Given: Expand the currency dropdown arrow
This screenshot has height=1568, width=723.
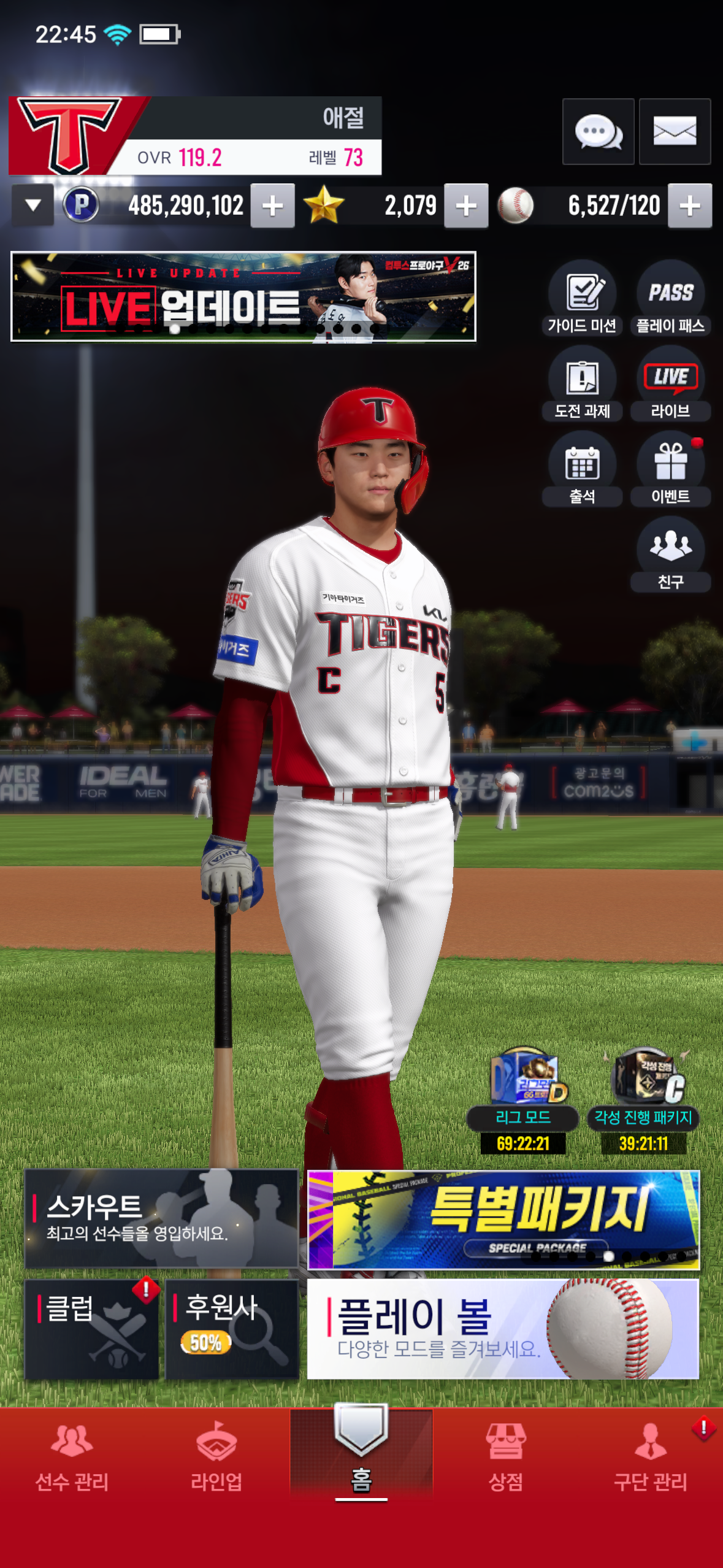Looking at the screenshot, I should coord(33,206).
